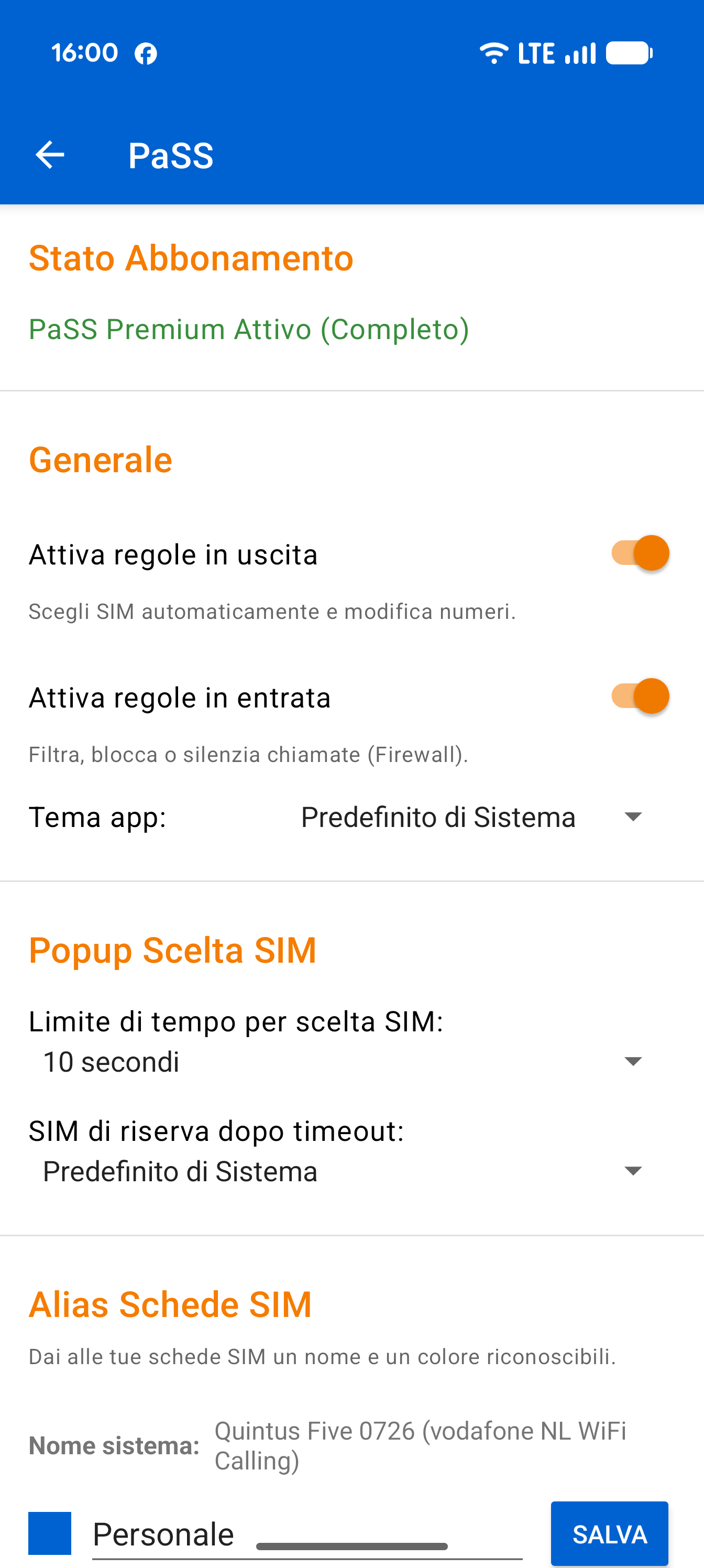Go back using the top-left arrow
This screenshot has height=1568, width=704.
tap(50, 155)
